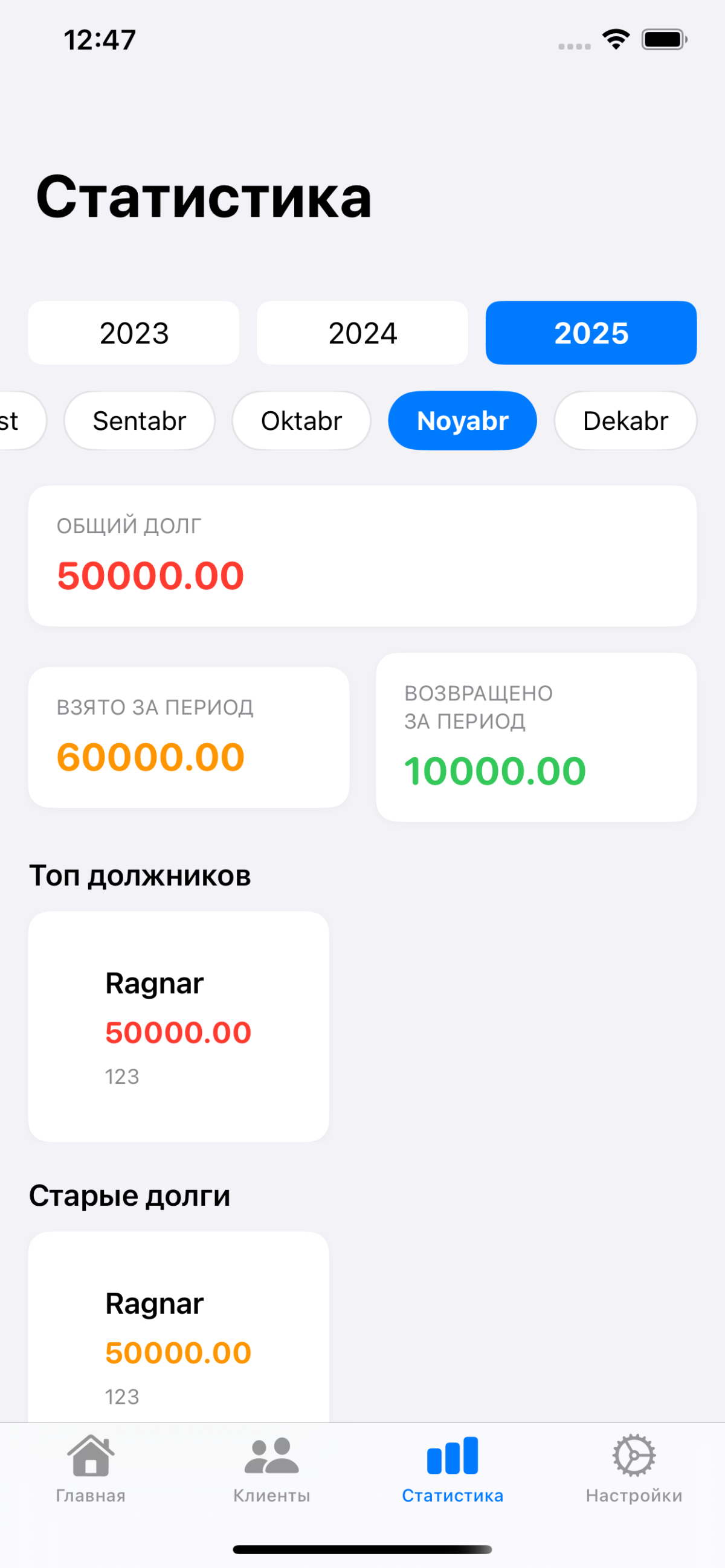Tap the 2025 year button
725x1568 pixels.
tap(590, 333)
